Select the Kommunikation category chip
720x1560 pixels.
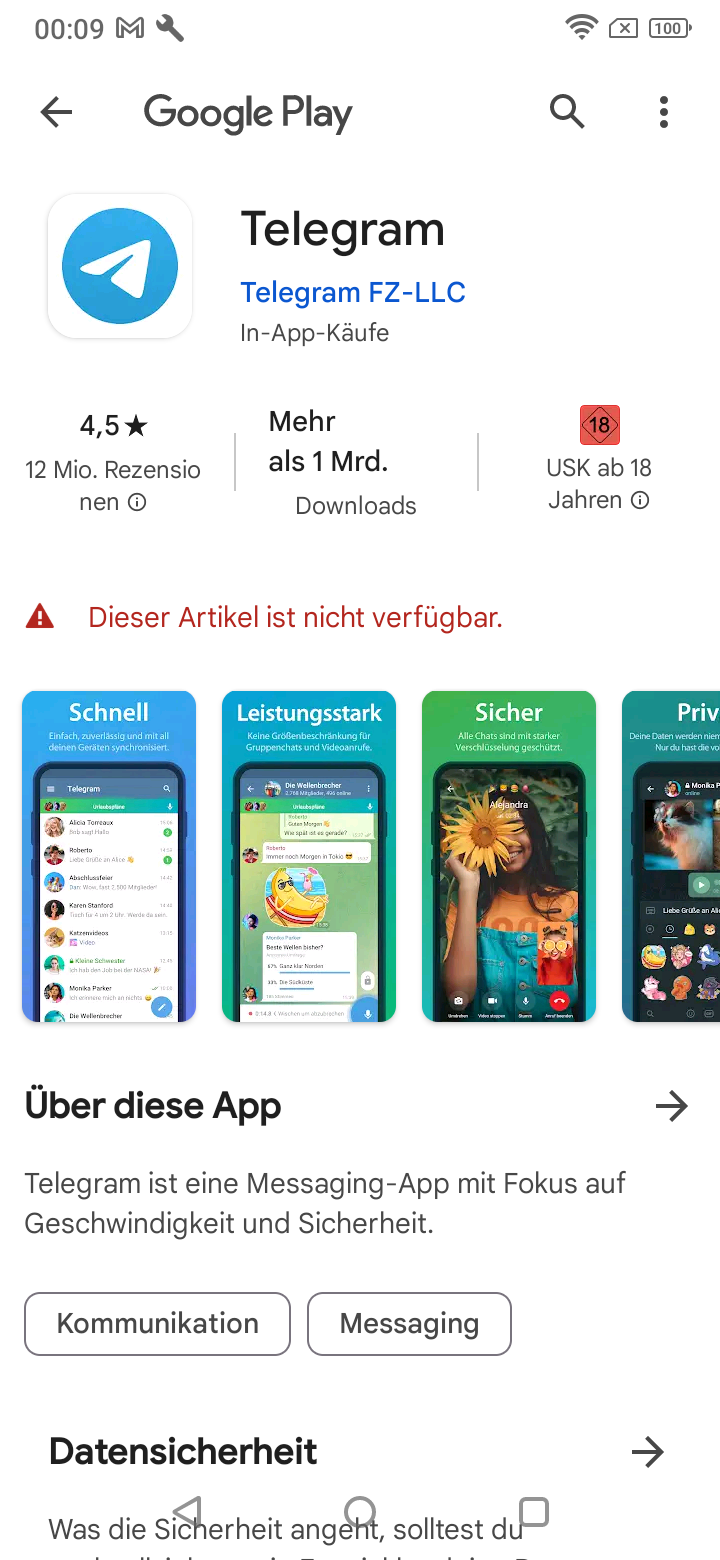coord(157,1324)
